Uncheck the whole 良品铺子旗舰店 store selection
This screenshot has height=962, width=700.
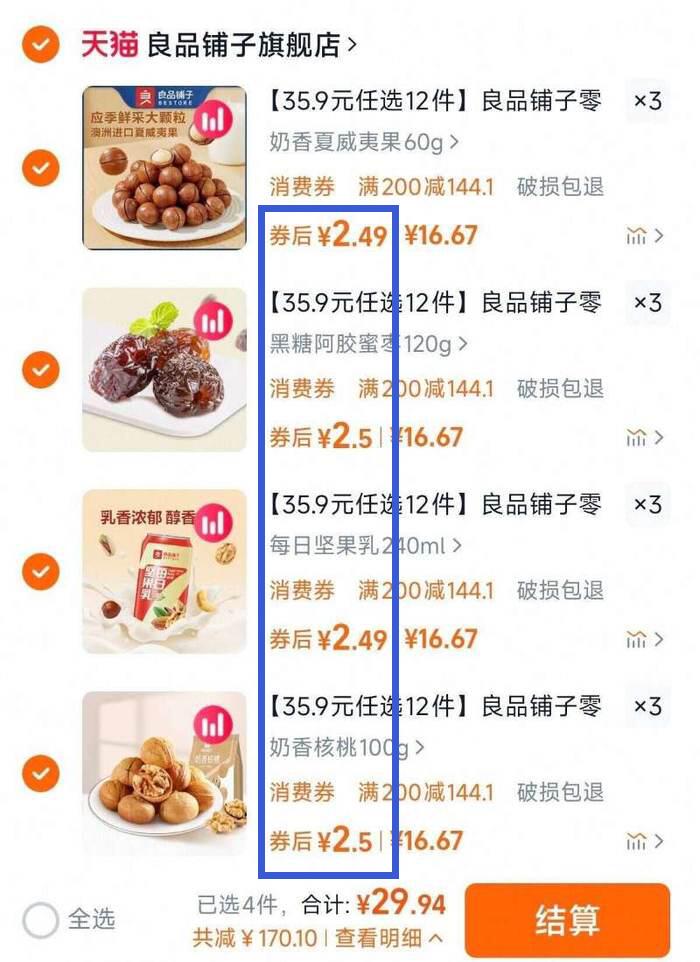[41, 45]
